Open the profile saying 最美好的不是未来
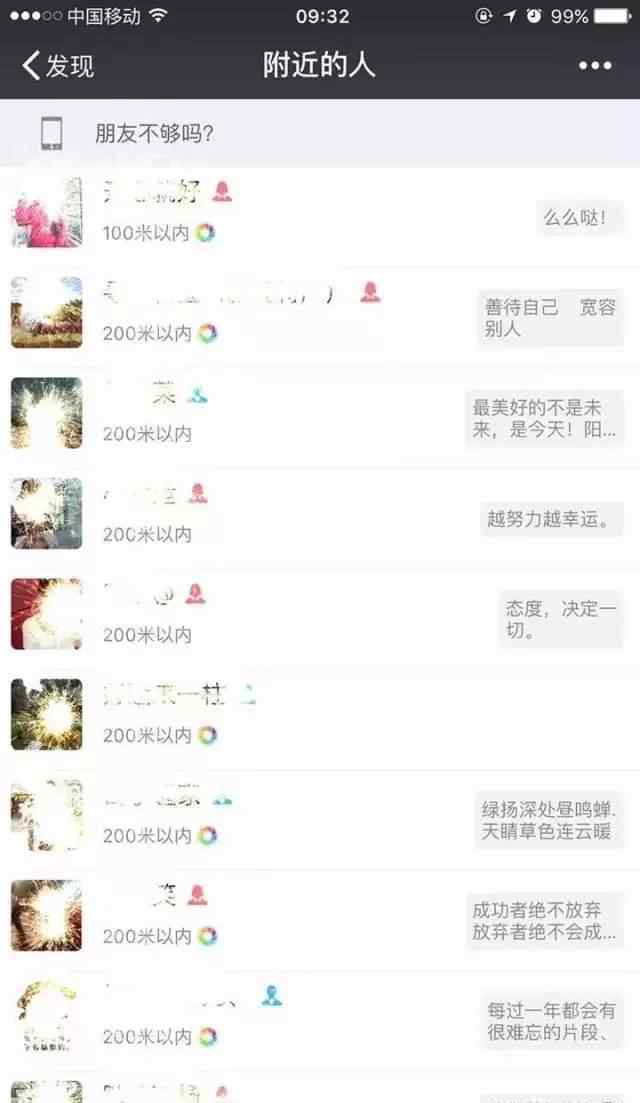This screenshot has height=1103, width=640. pyautogui.click(x=320, y=419)
